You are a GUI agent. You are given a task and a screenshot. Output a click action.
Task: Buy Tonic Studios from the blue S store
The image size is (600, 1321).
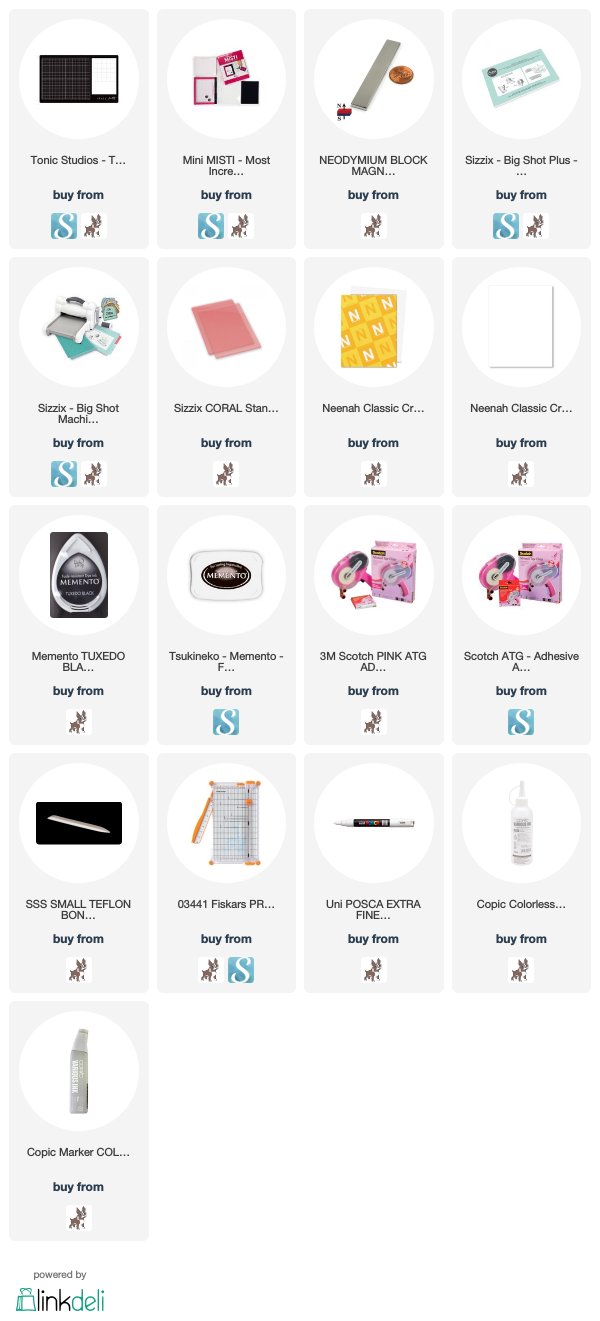(65, 225)
